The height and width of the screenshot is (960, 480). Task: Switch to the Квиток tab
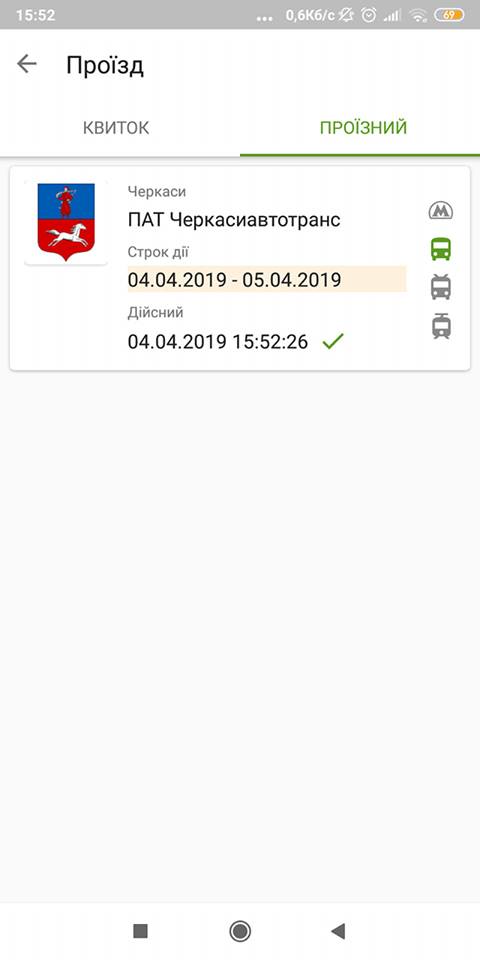[x=116, y=128]
